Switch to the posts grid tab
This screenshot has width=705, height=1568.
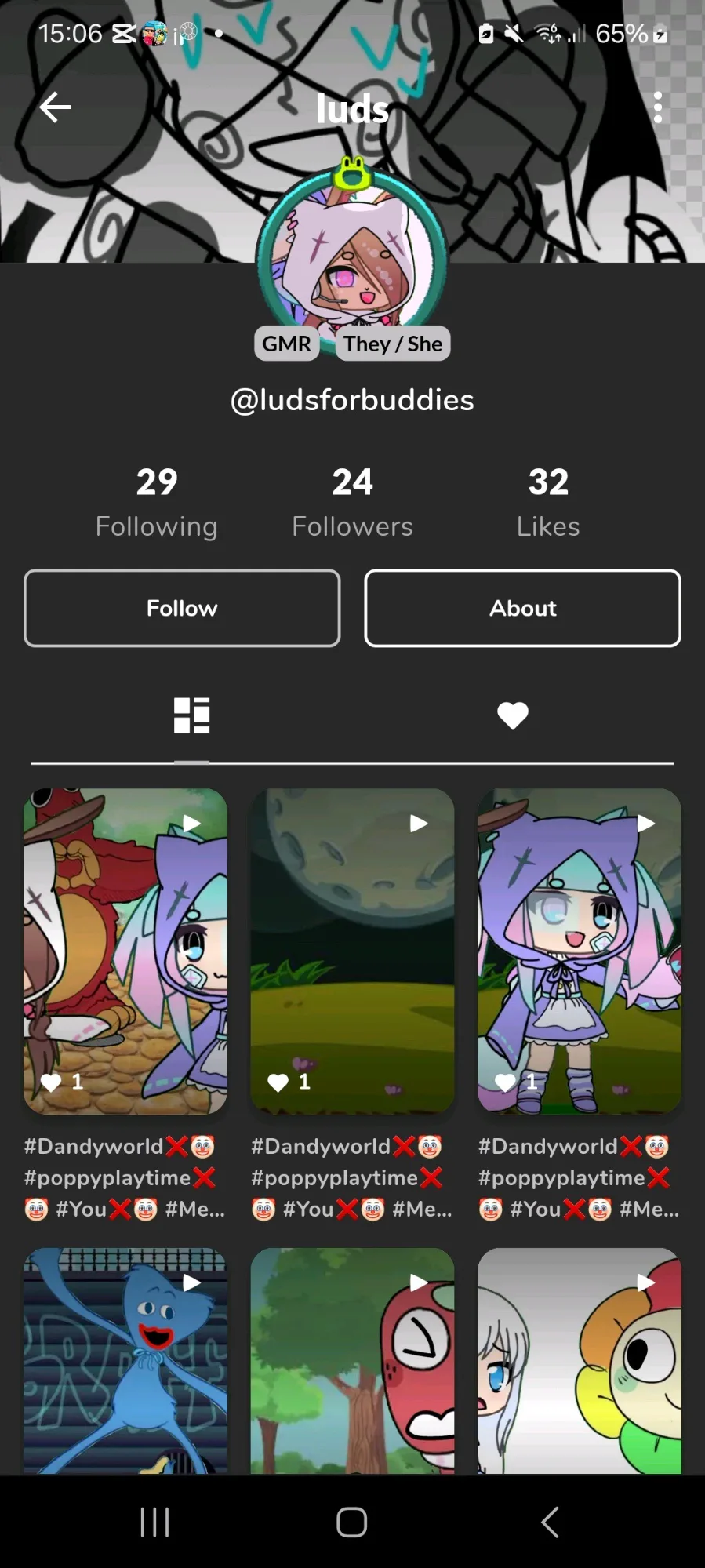coord(191,715)
